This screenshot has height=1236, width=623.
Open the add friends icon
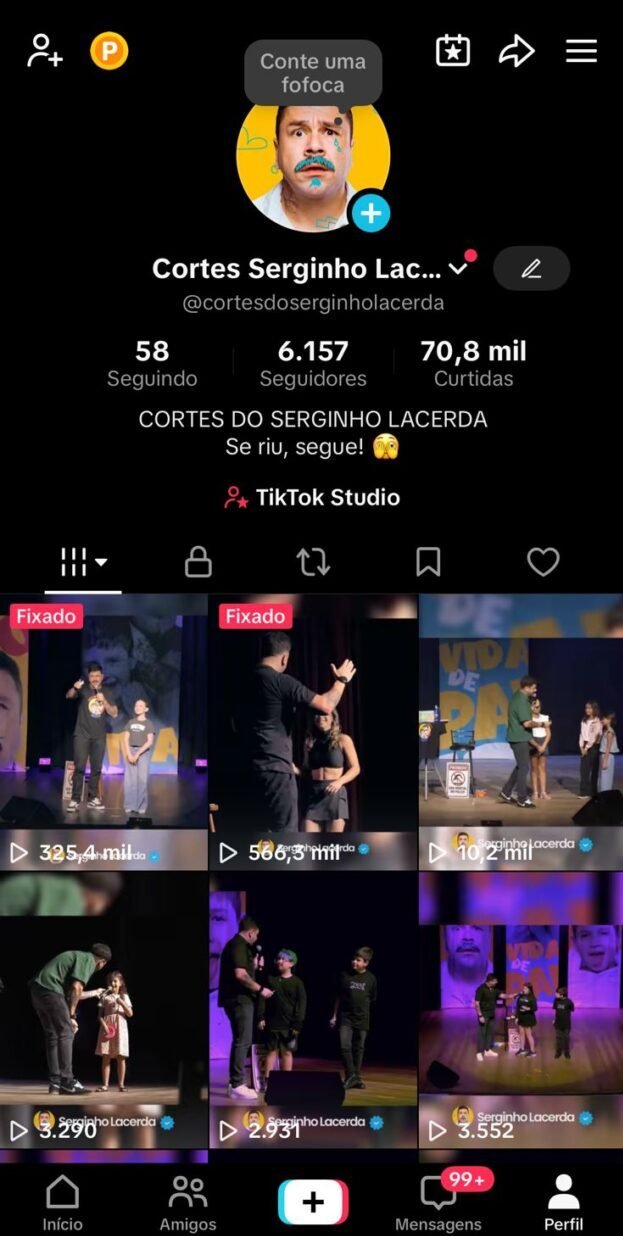coord(45,51)
